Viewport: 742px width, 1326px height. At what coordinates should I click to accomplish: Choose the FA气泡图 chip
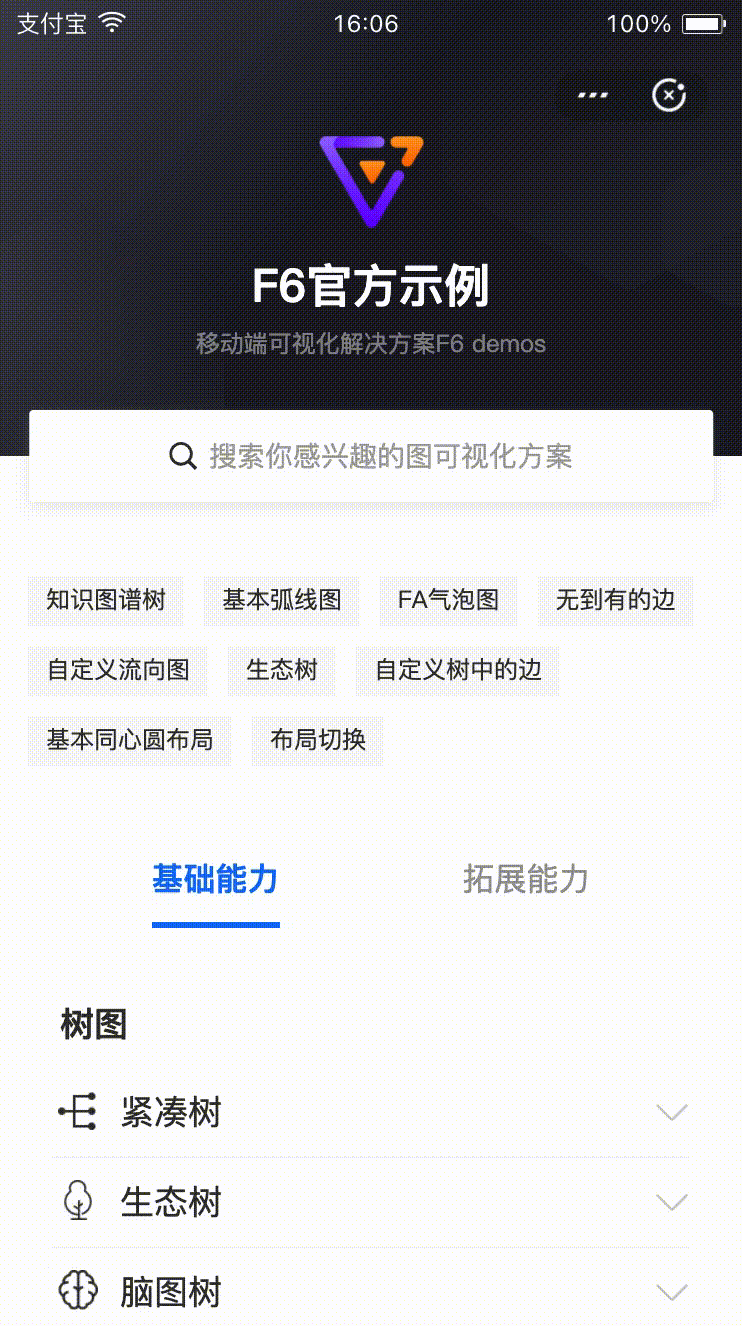click(x=448, y=600)
